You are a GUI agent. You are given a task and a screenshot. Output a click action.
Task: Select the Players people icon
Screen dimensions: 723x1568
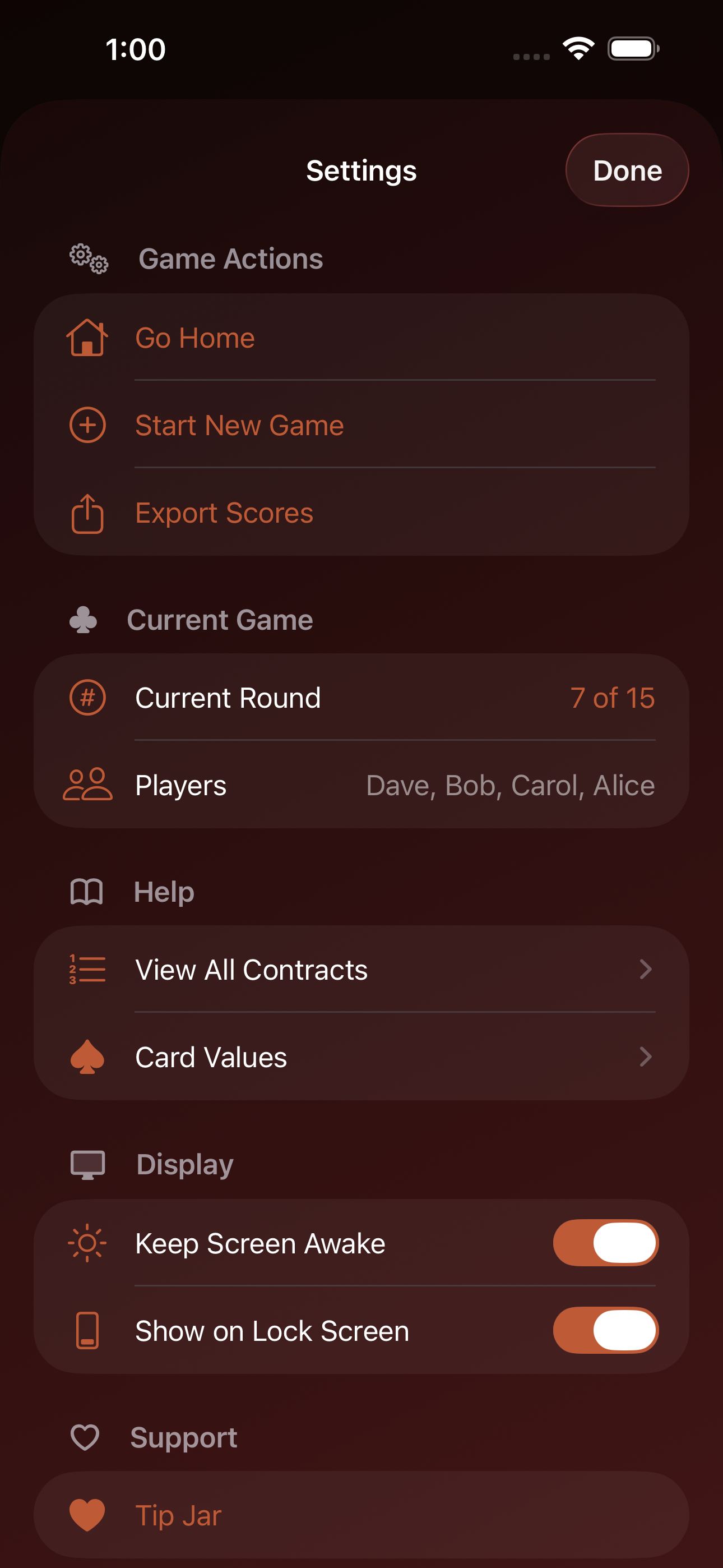tap(87, 786)
